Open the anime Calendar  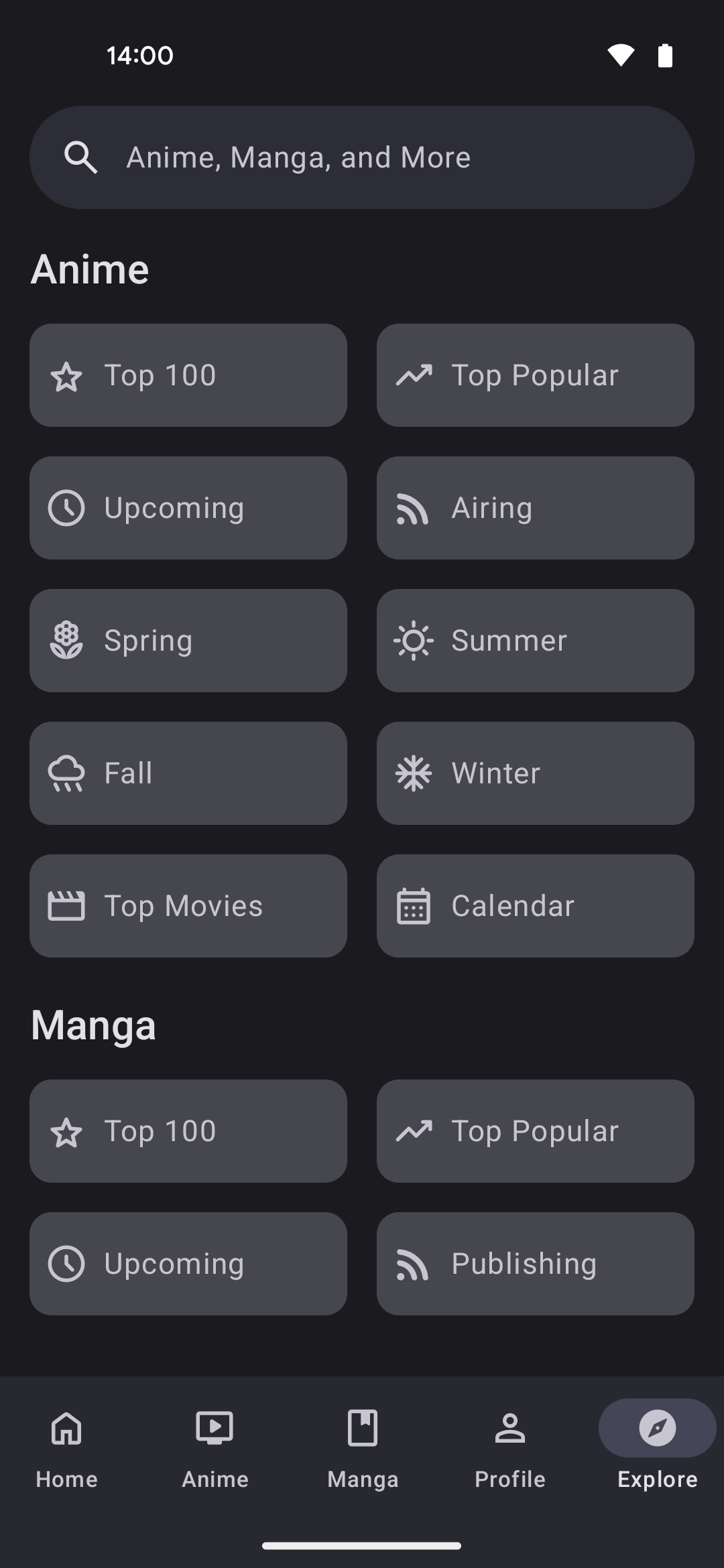pos(535,906)
